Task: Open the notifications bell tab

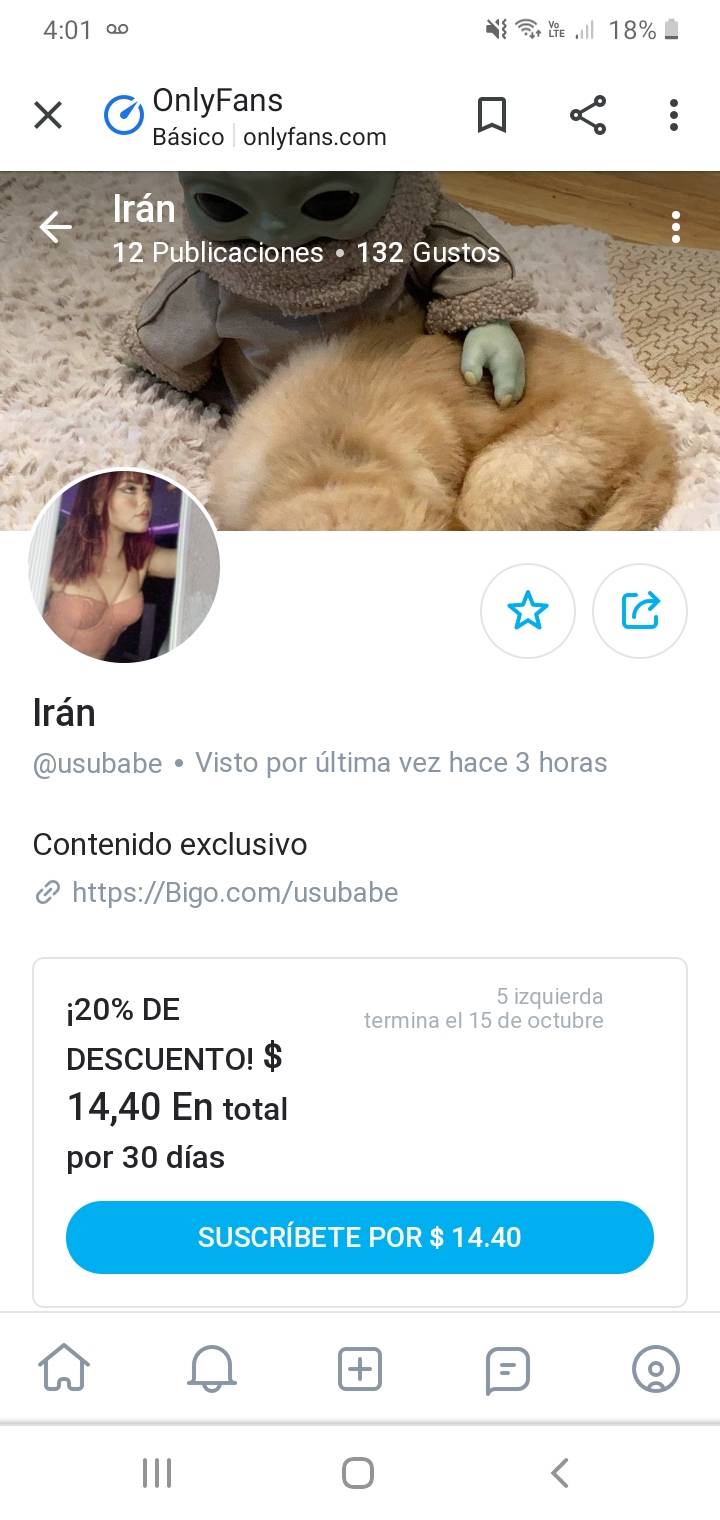Action: tap(212, 1368)
